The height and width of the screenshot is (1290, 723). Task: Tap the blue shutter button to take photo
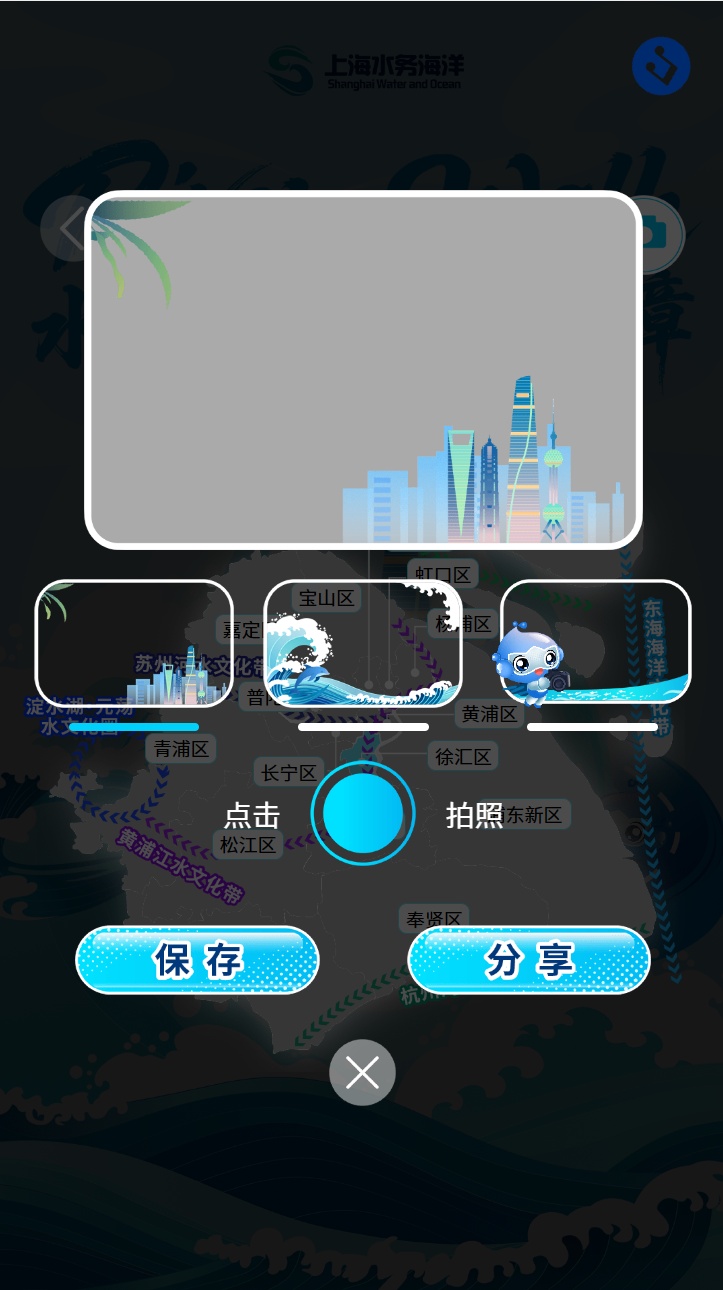tap(362, 813)
